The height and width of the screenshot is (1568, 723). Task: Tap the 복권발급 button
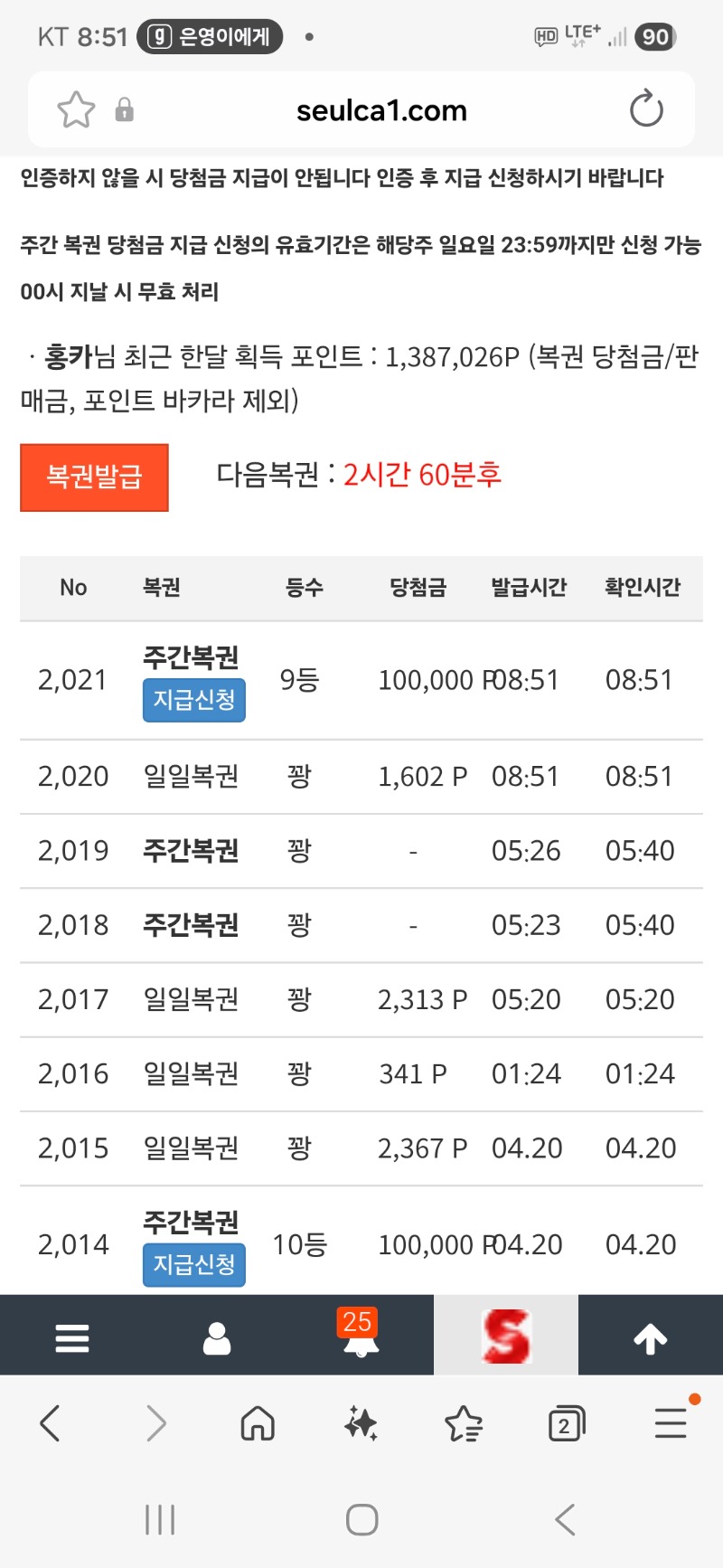tap(94, 477)
